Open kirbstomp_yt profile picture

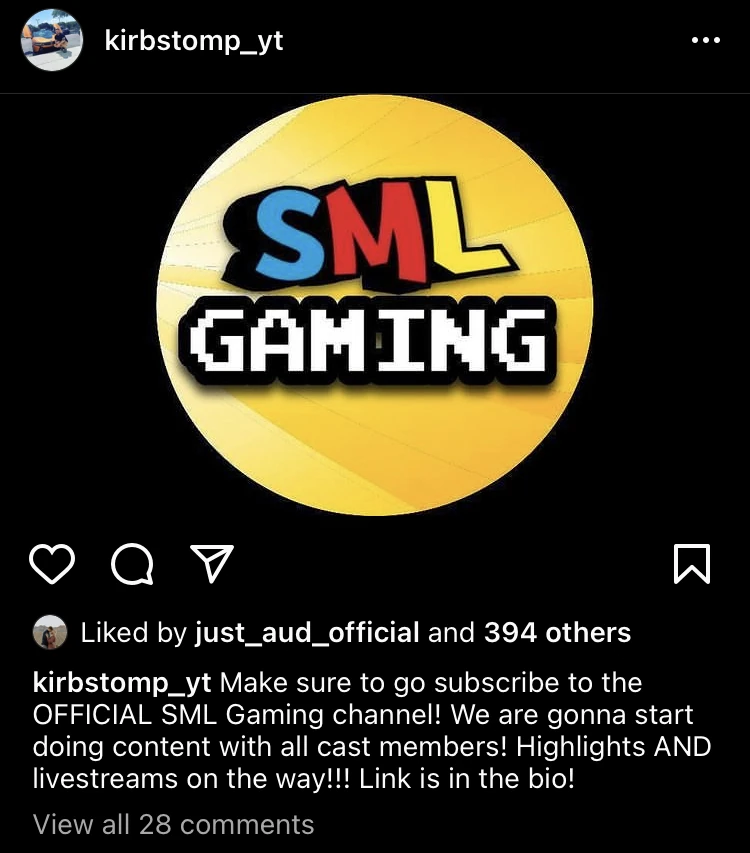(52, 41)
